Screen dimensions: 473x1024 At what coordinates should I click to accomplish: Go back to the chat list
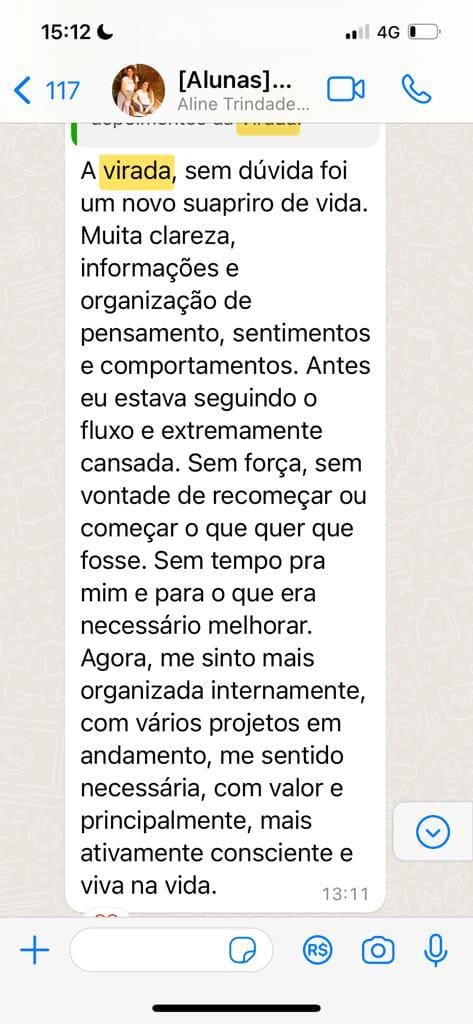click(46, 90)
